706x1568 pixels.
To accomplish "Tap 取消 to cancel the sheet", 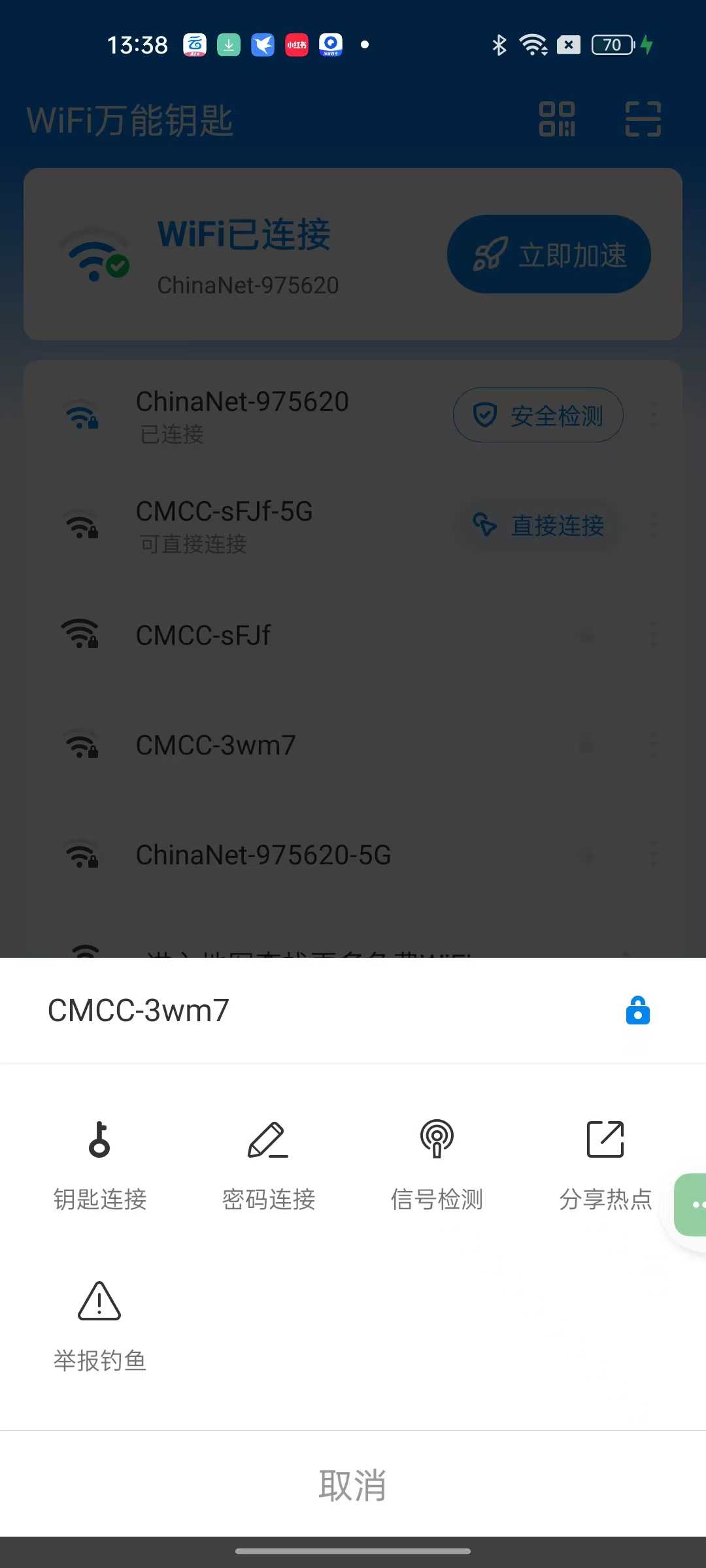I will pos(353,1485).
